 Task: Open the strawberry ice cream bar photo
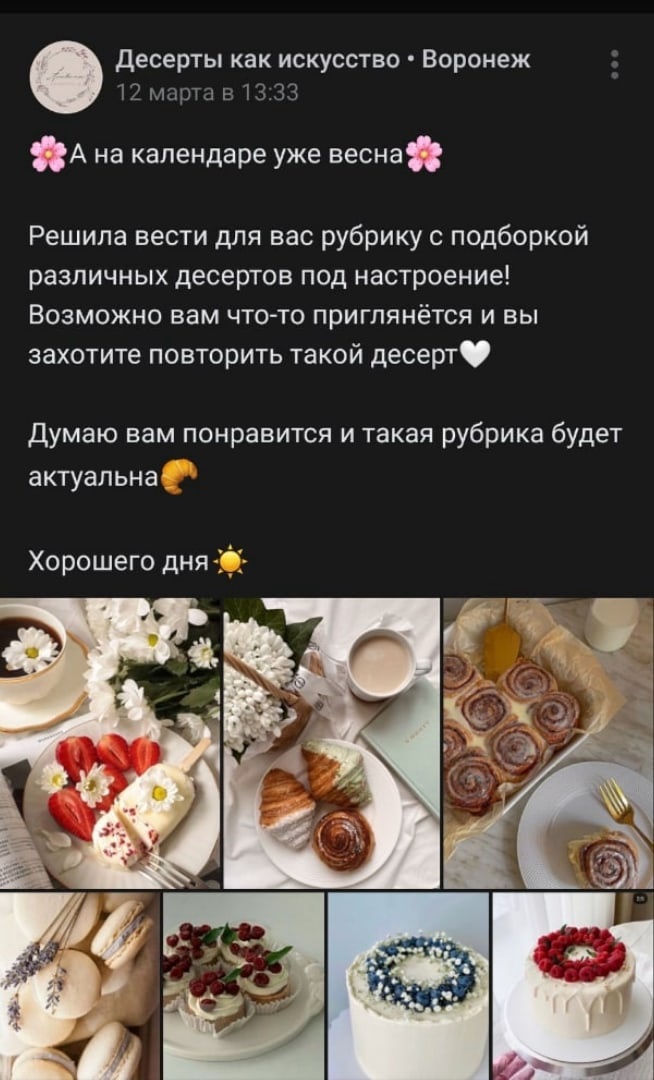pos(110,743)
